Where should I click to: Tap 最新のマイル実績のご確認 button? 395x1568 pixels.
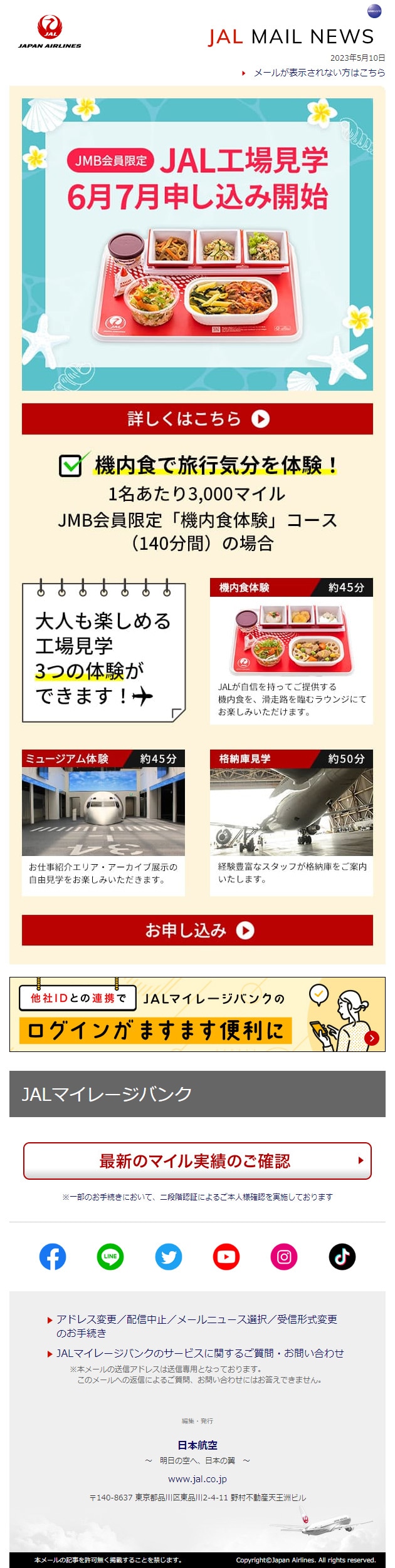(197, 1160)
